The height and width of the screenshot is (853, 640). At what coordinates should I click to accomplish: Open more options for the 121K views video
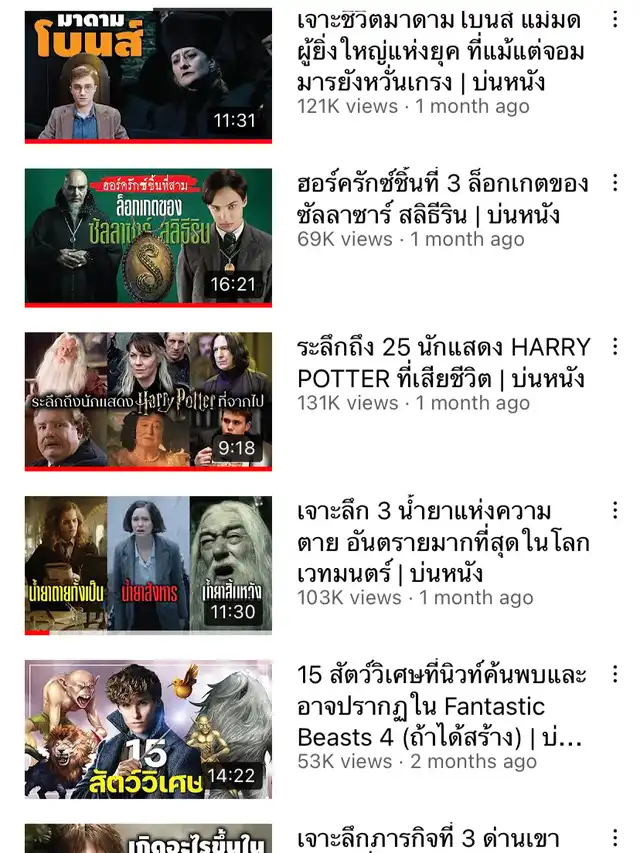(x=615, y=19)
